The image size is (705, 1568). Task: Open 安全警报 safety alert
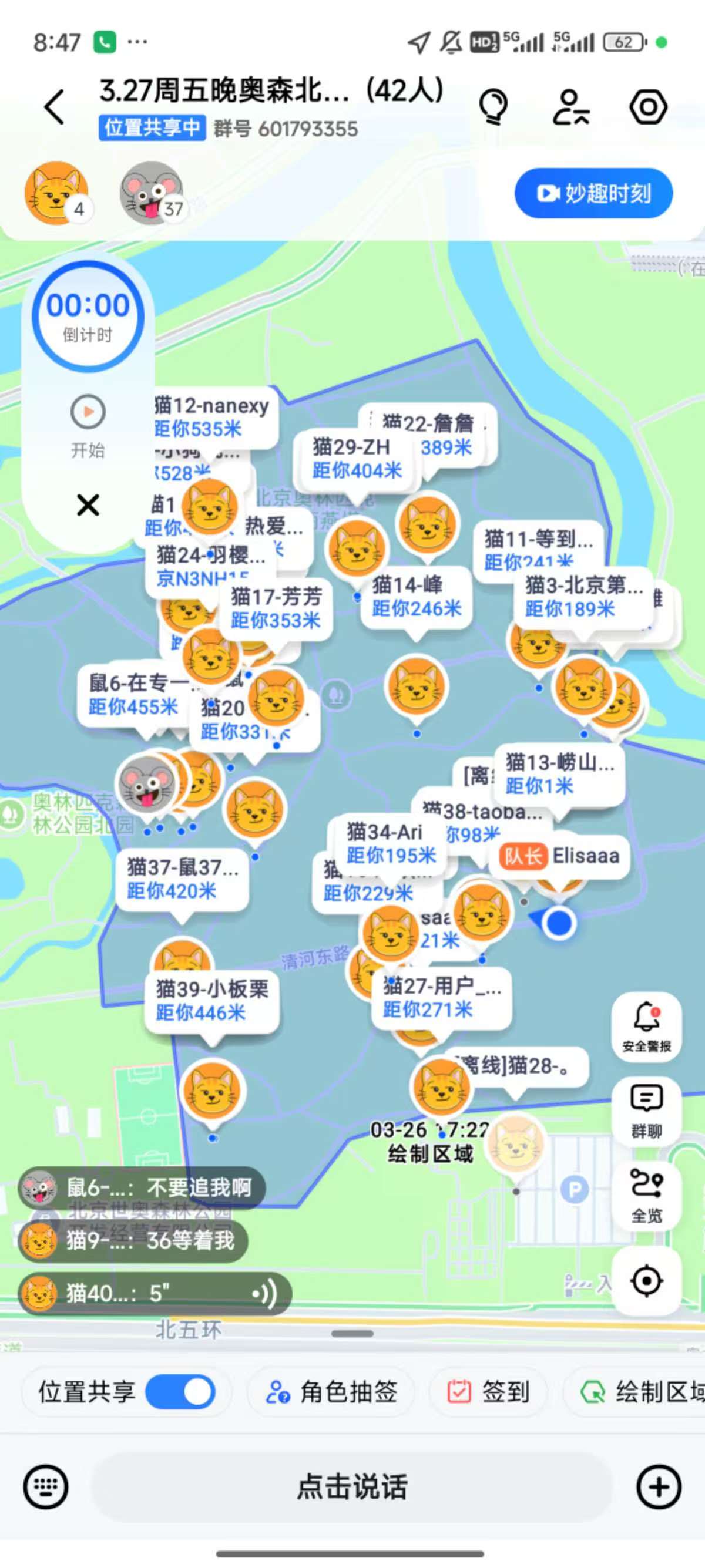click(x=646, y=1027)
